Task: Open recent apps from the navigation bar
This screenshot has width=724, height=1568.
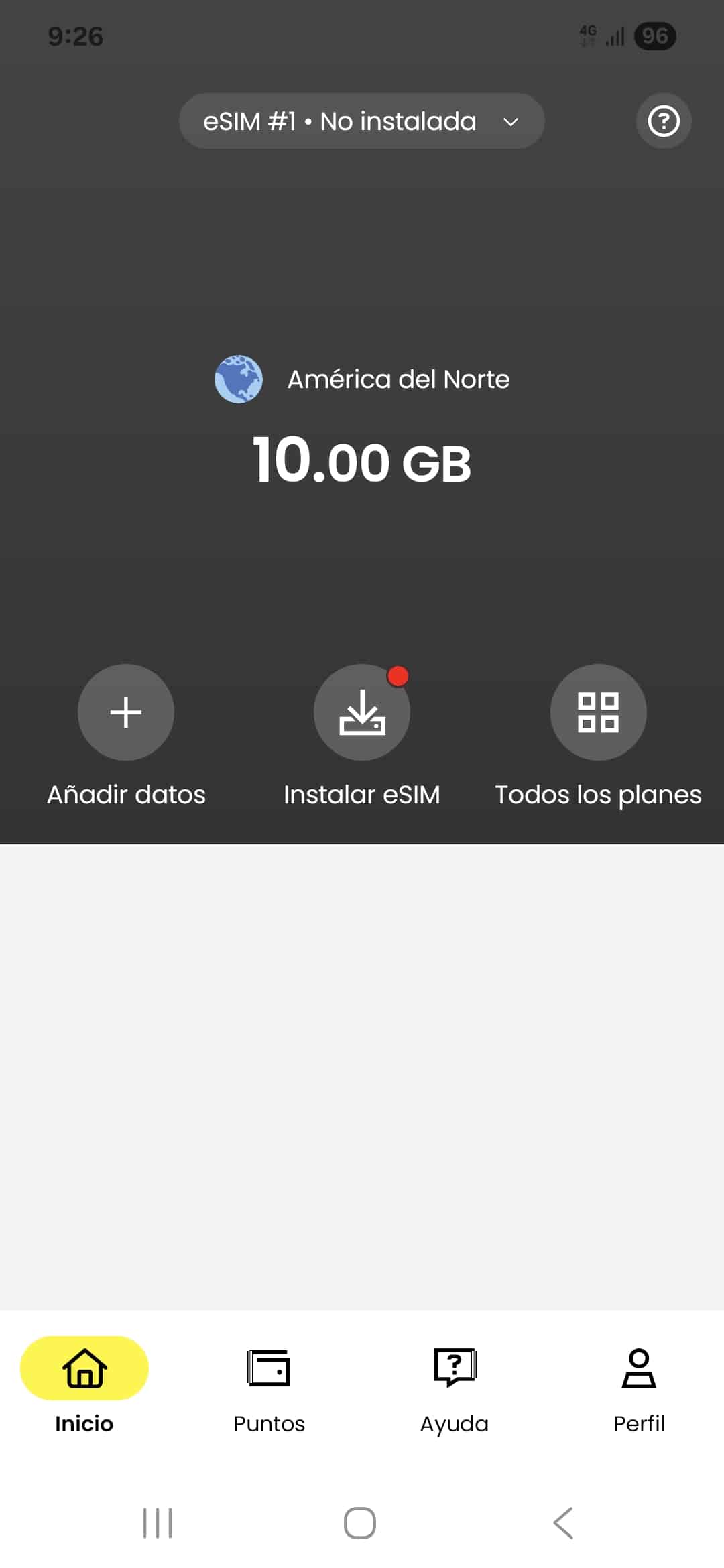Action: click(x=158, y=1523)
